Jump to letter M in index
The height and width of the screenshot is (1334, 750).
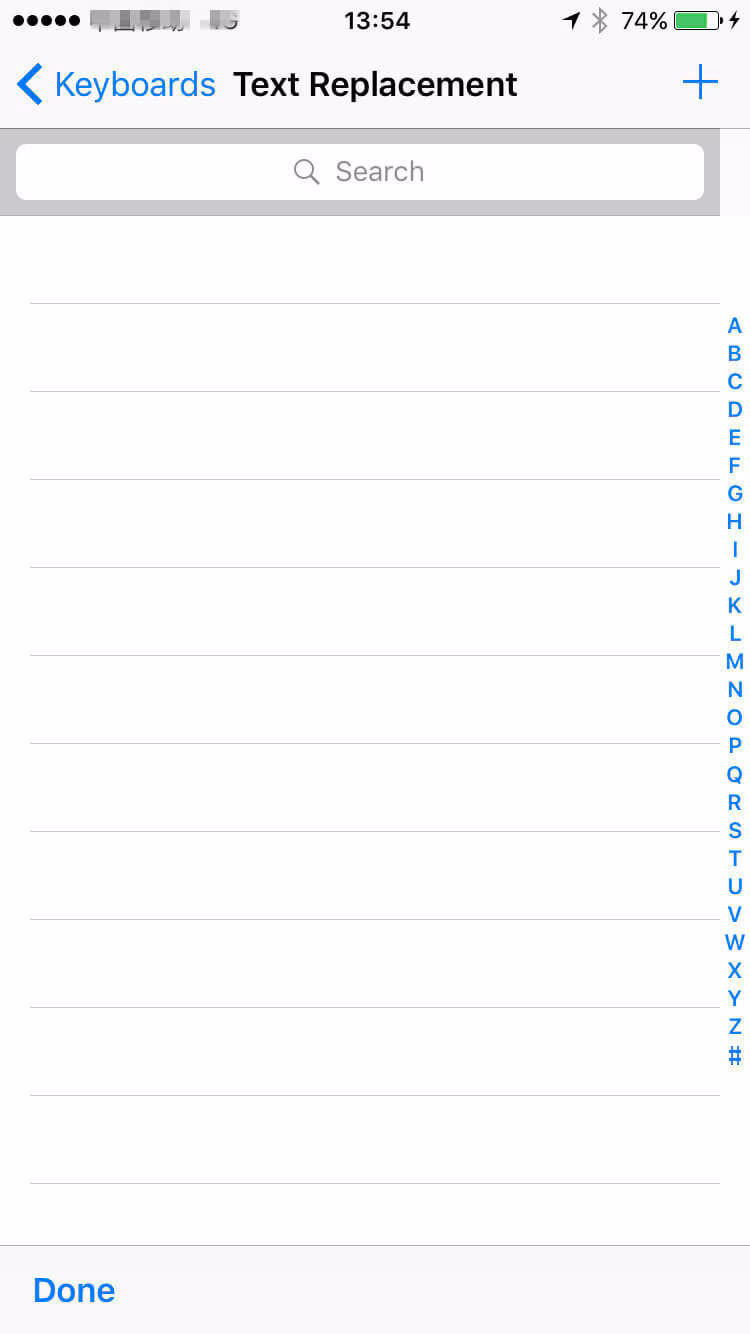735,662
